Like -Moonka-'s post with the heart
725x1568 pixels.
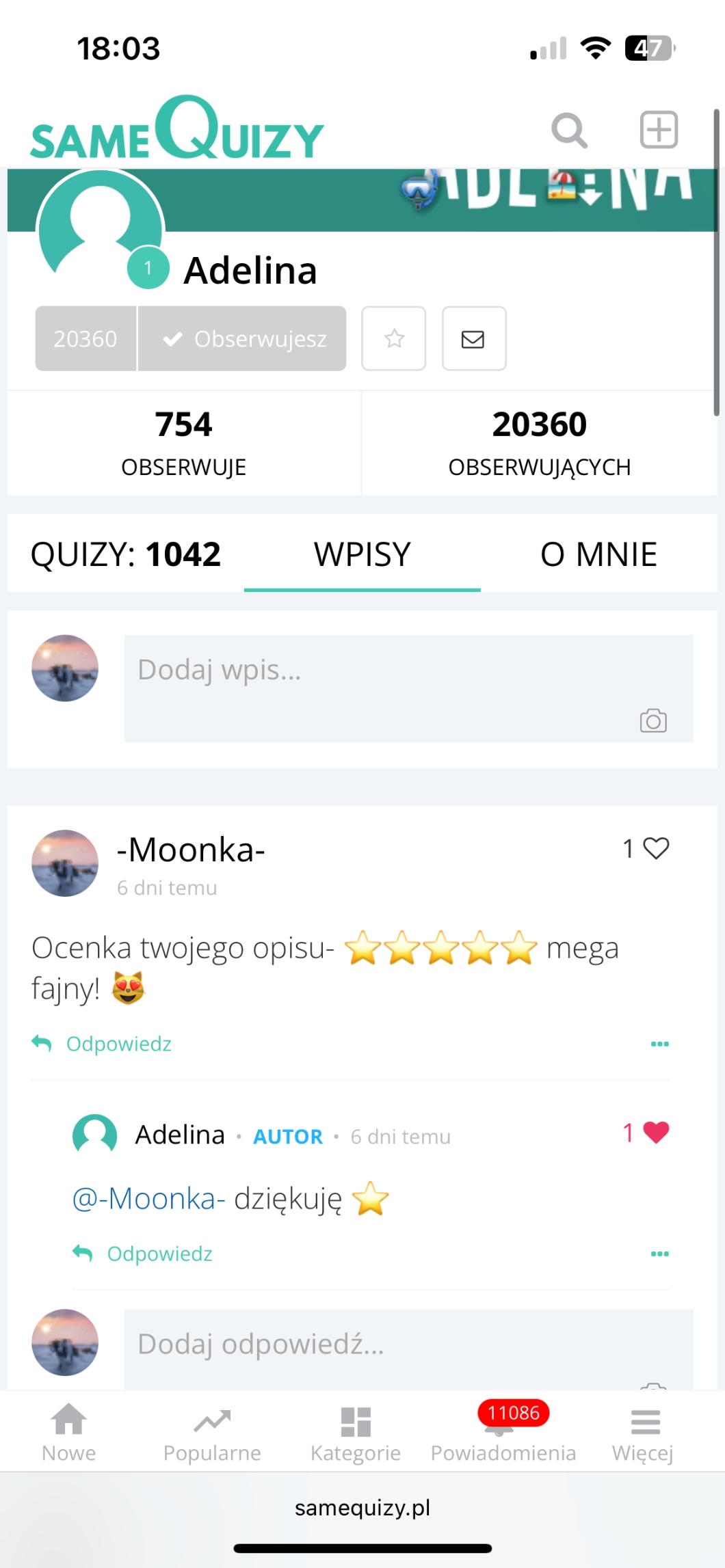coord(655,849)
